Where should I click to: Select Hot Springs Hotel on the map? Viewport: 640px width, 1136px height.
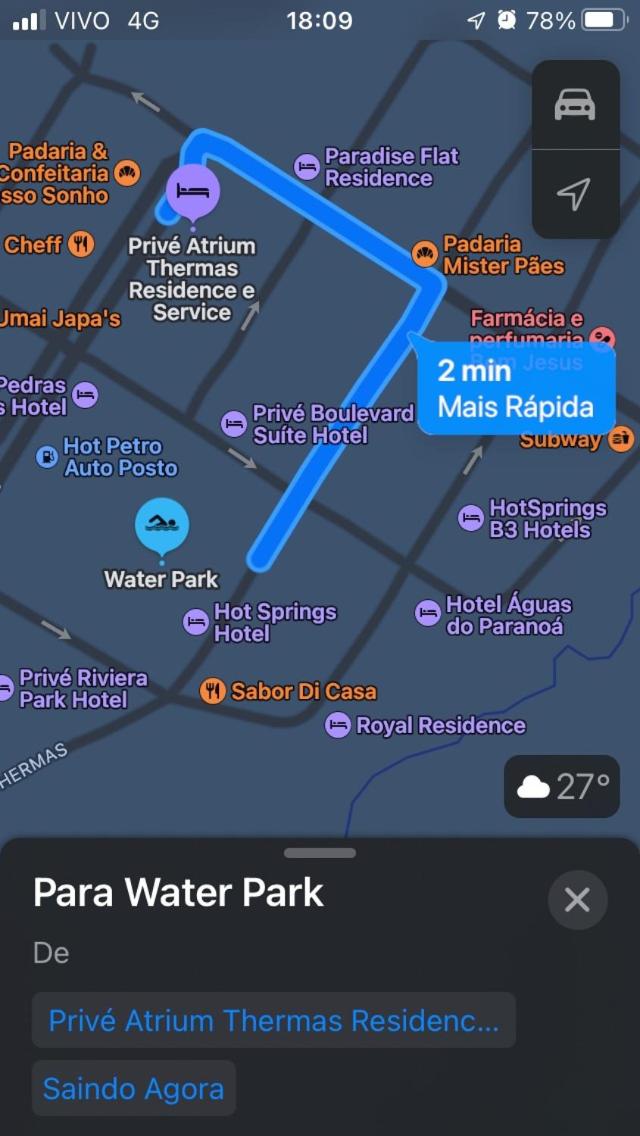coord(196,622)
